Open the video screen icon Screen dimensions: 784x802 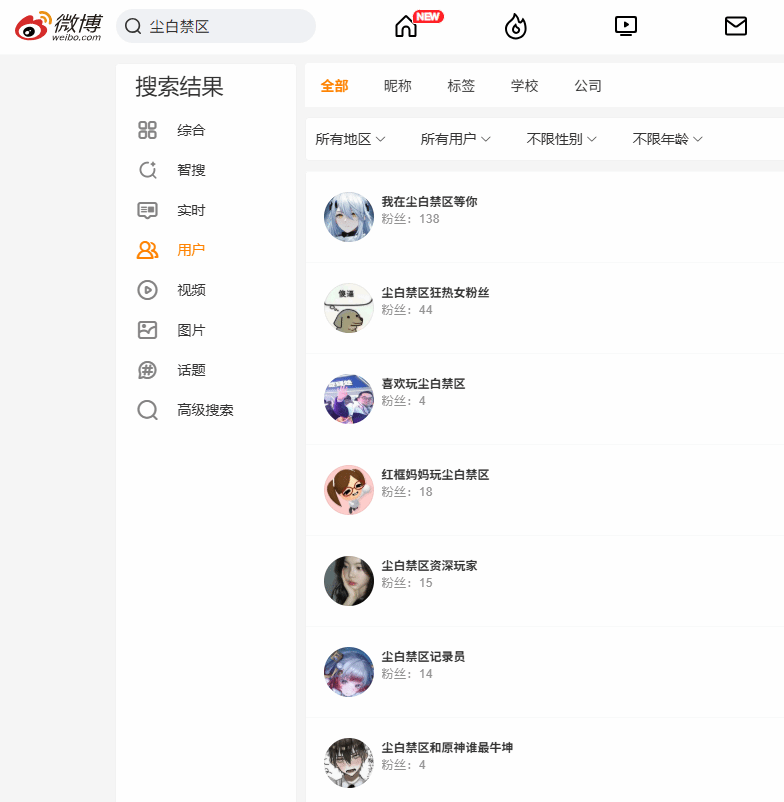click(x=626, y=26)
